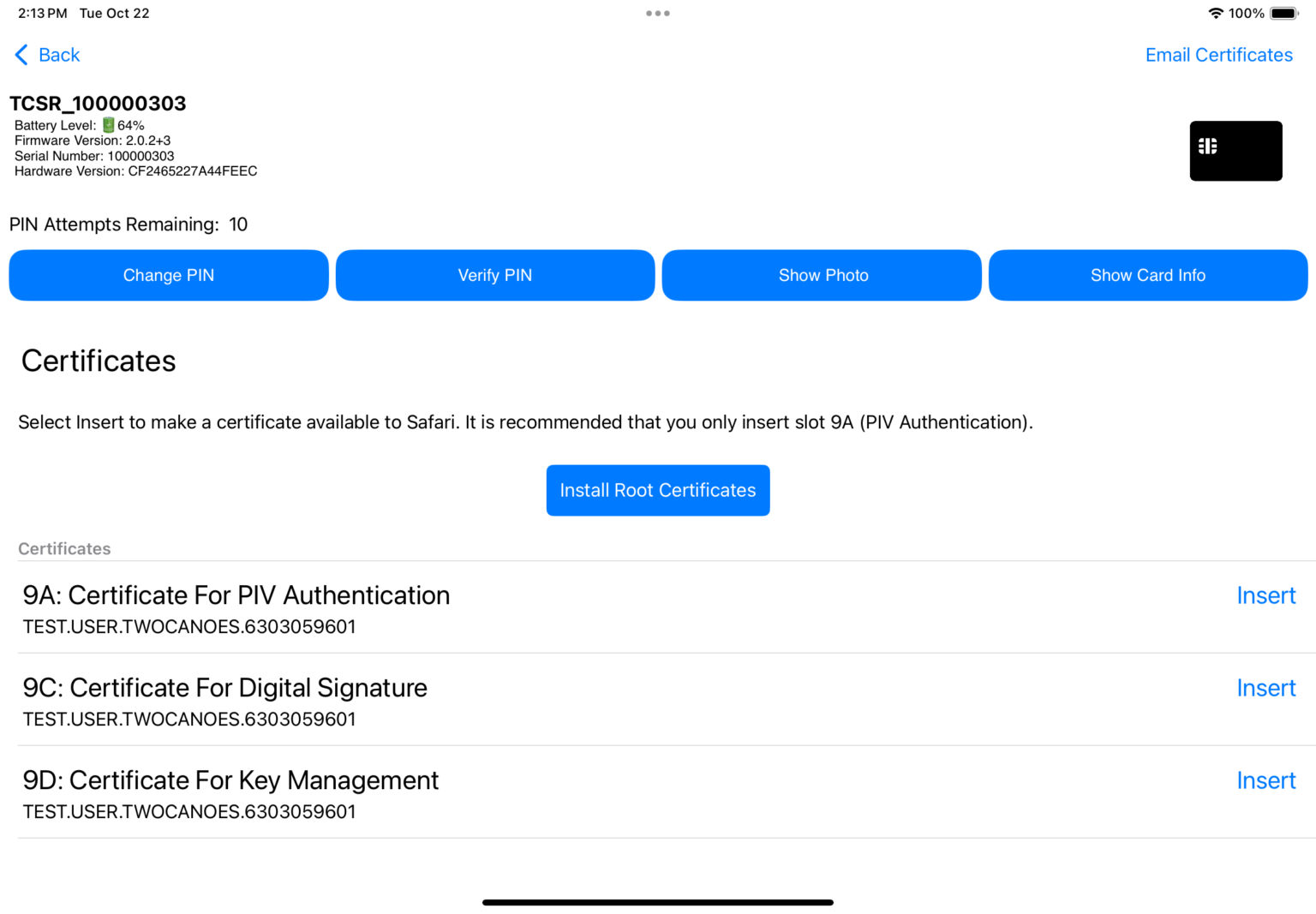Show Photo from the card
This screenshot has height=914, width=1316.
pos(822,275)
